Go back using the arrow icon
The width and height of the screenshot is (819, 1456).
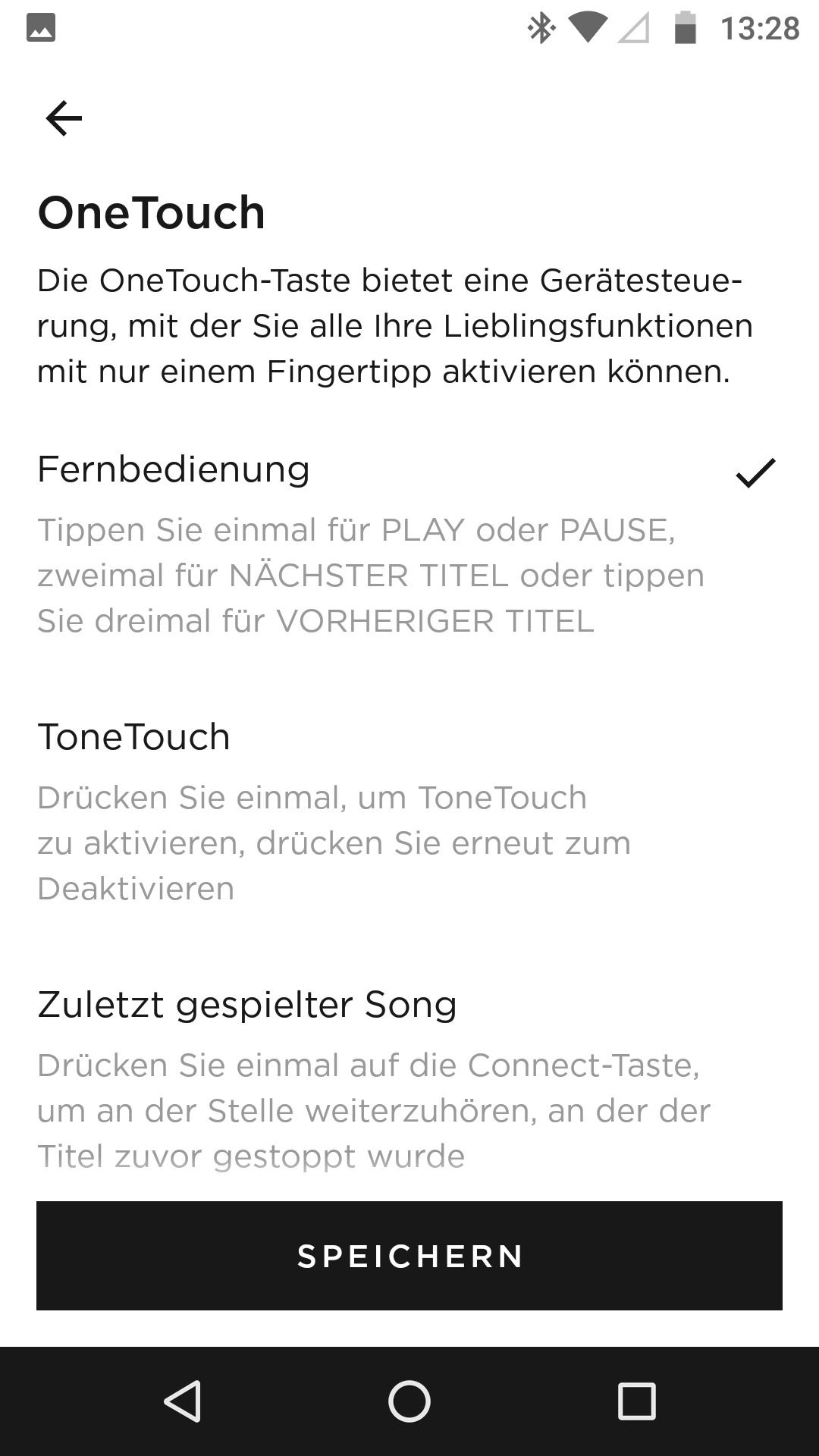[64, 118]
